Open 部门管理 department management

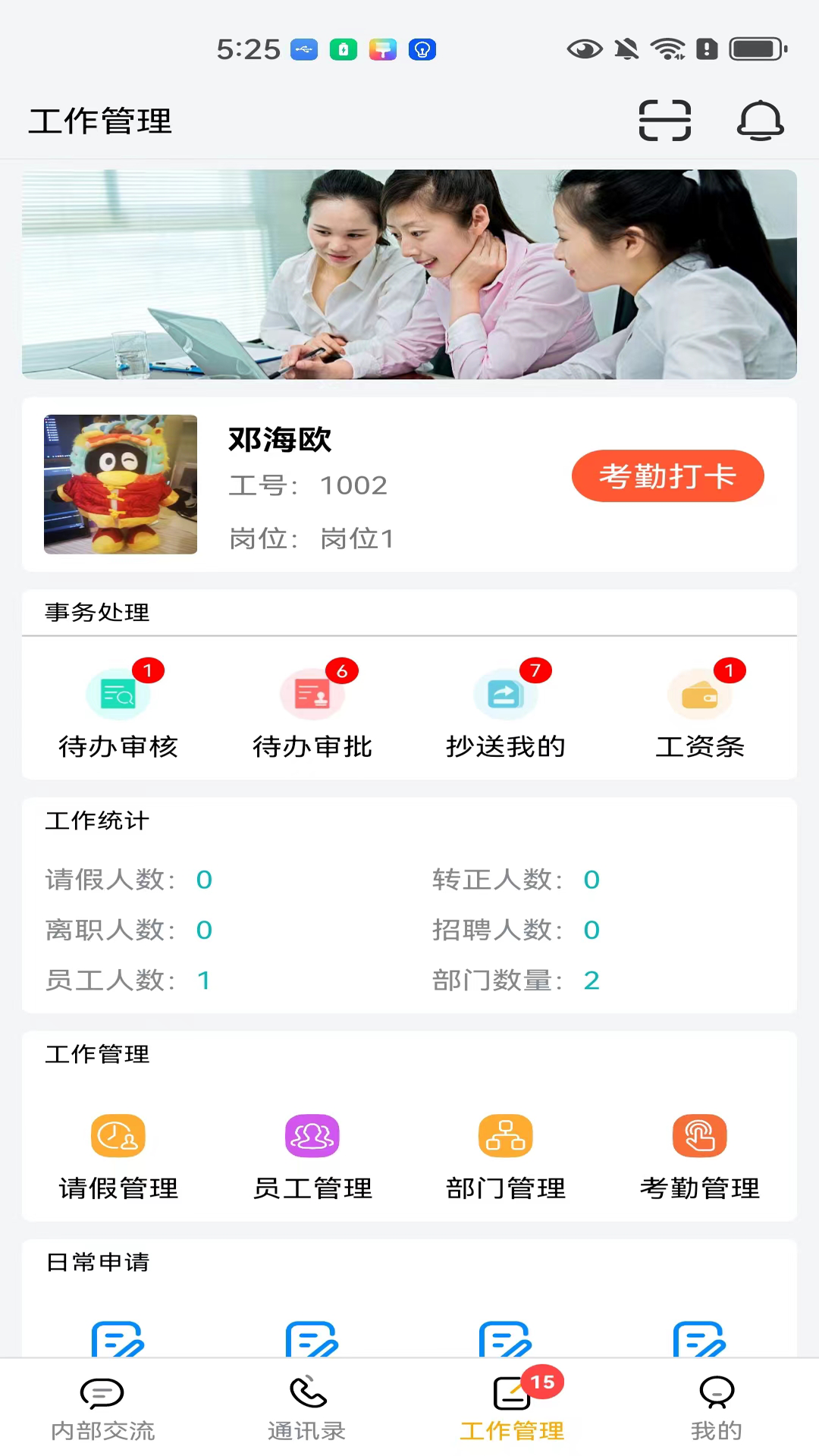[506, 1156]
